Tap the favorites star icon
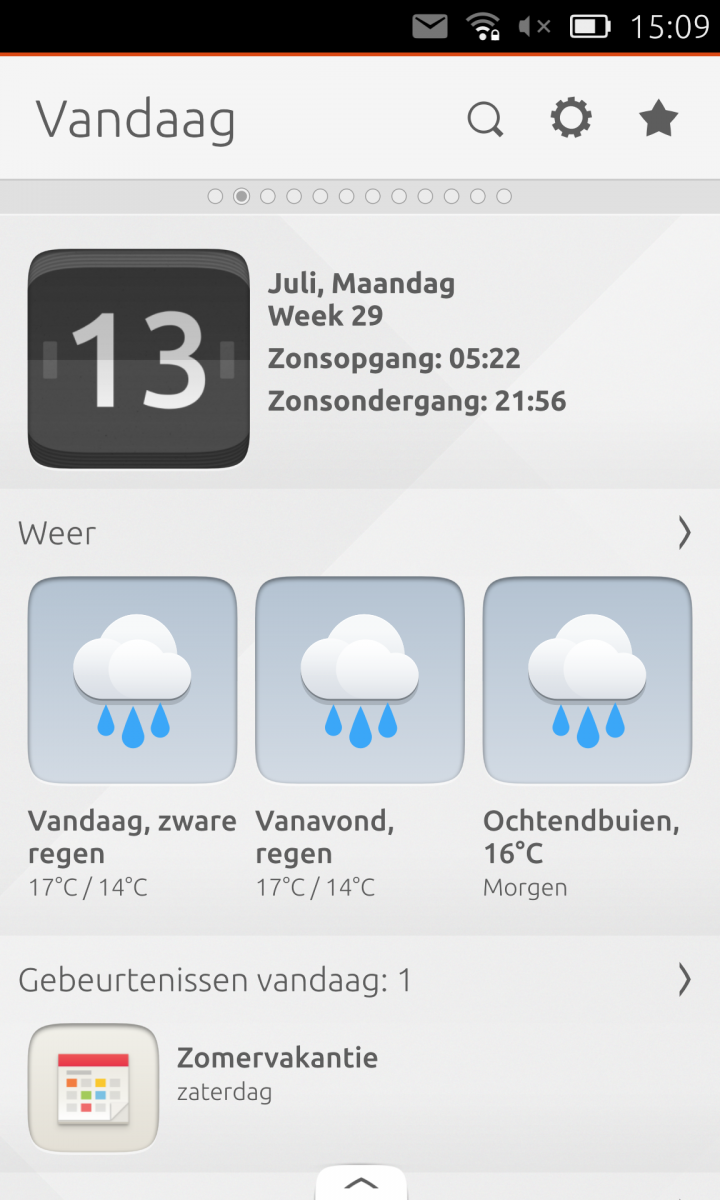Viewport: 720px width, 1200px height. [x=658, y=120]
